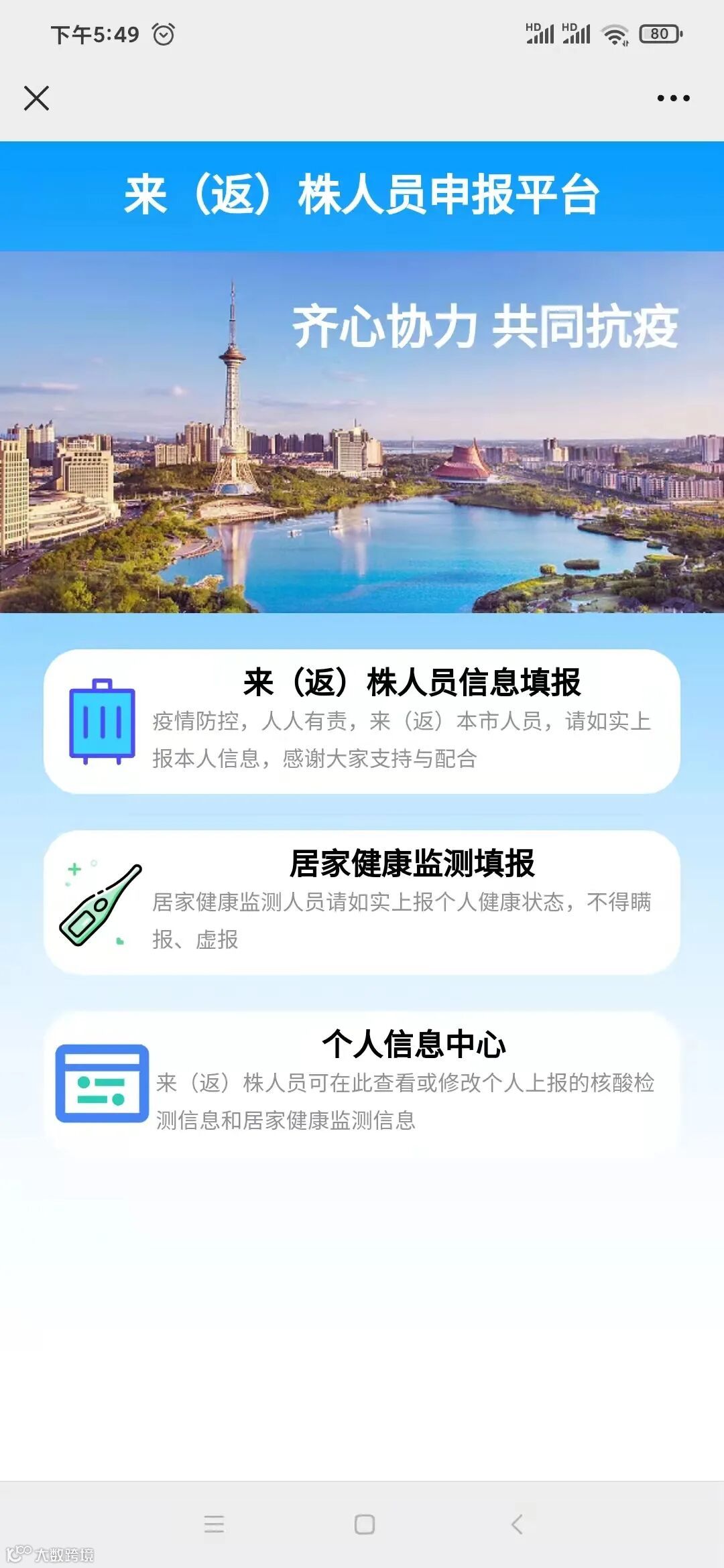Close this web page
724x1568 pixels.
pyautogui.click(x=36, y=98)
